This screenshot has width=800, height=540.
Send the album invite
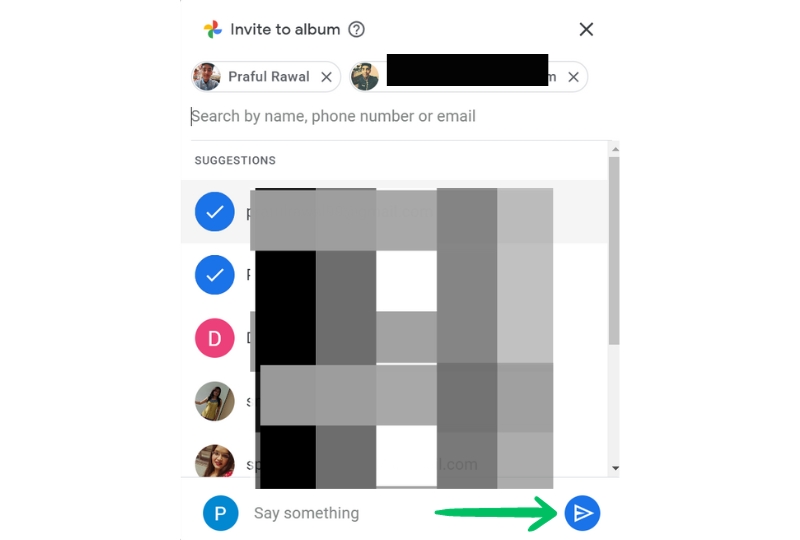tap(582, 513)
